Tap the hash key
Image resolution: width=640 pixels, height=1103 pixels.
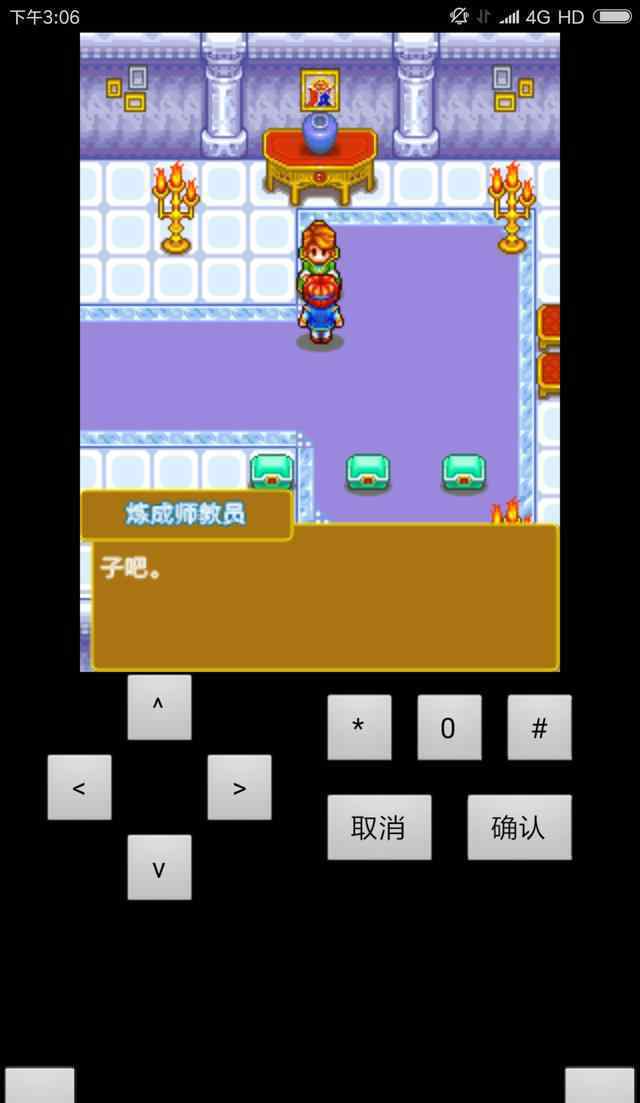[539, 727]
